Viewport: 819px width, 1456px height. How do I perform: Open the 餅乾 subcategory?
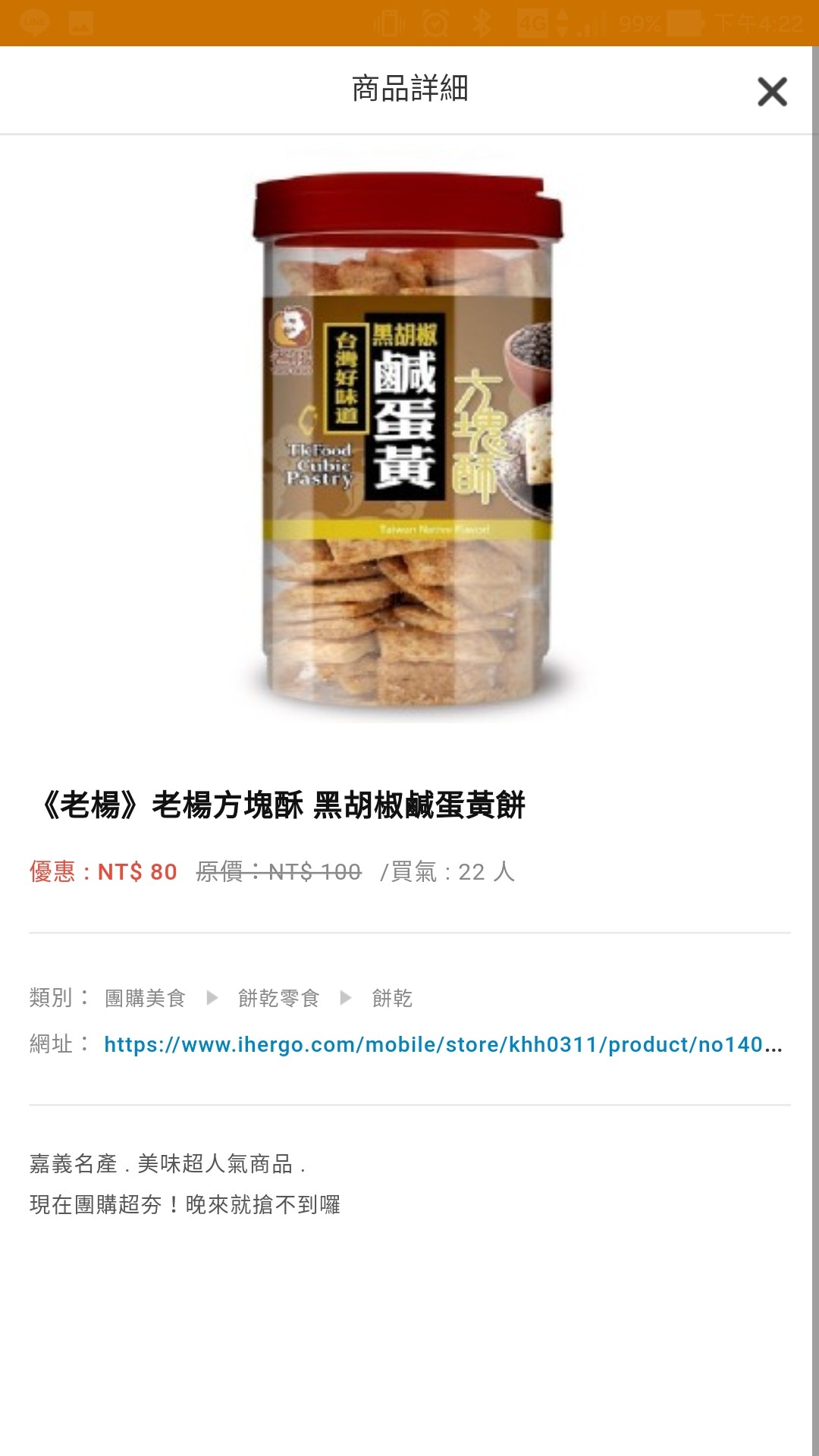point(392,998)
